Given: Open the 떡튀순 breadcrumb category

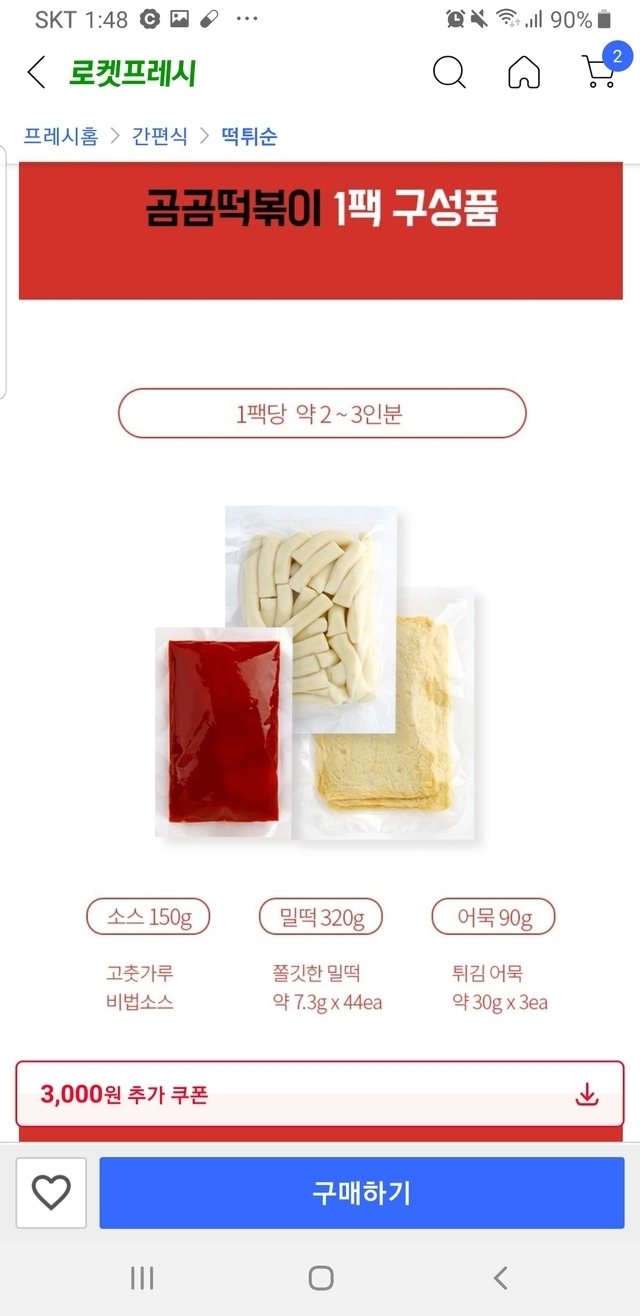Looking at the screenshot, I should click(x=249, y=136).
